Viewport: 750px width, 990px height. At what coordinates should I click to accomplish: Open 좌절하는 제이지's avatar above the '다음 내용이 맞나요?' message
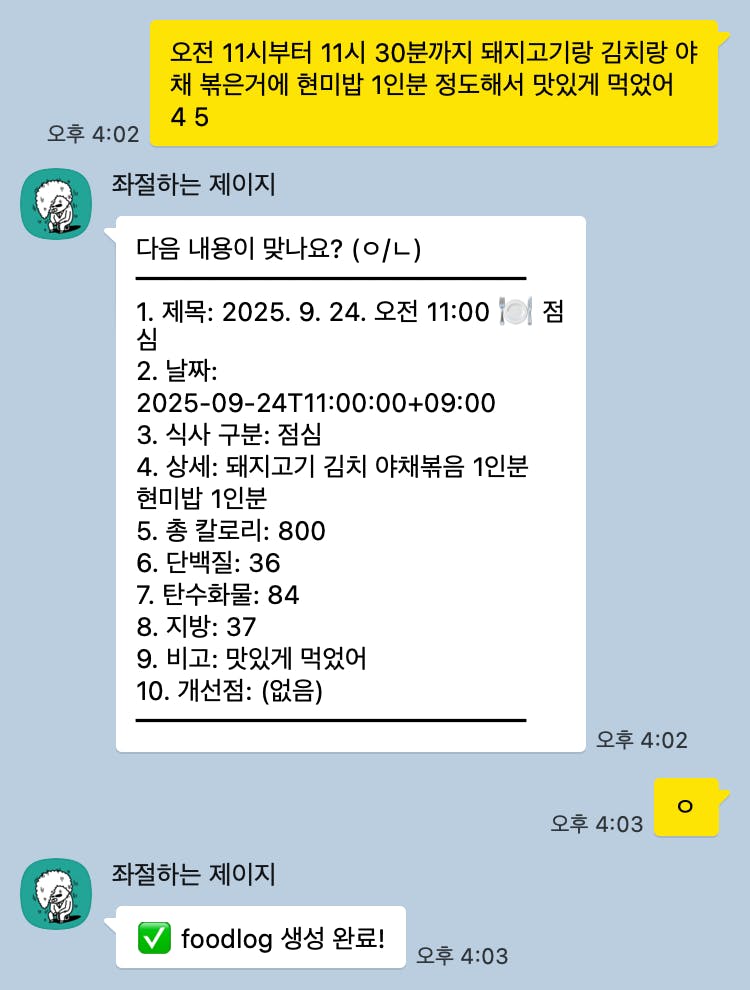click(57, 205)
